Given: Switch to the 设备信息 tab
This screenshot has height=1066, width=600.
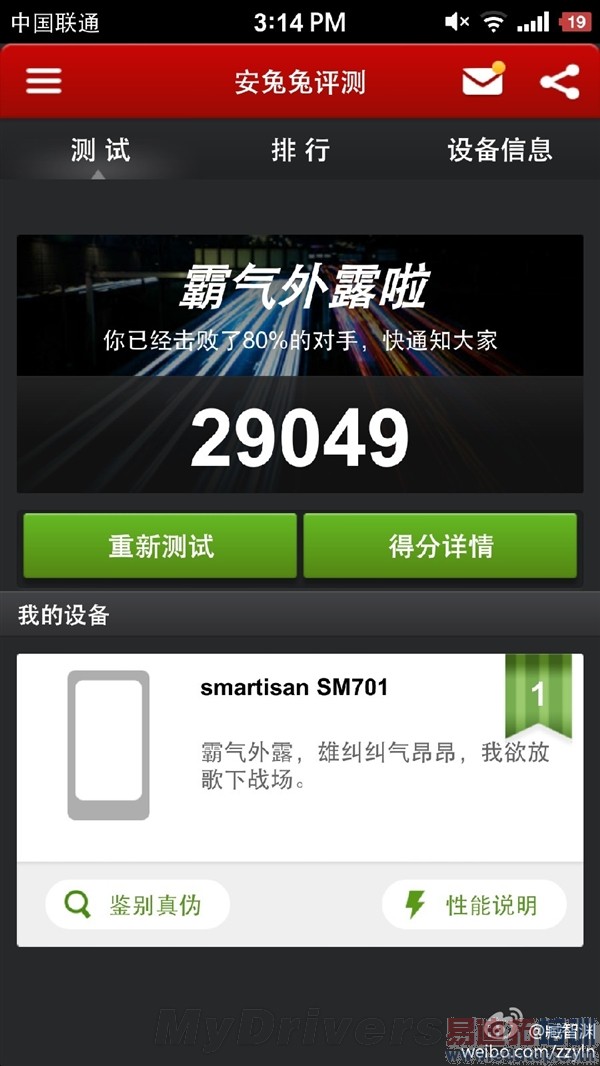Looking at the screenshot, I should (499, 150).
